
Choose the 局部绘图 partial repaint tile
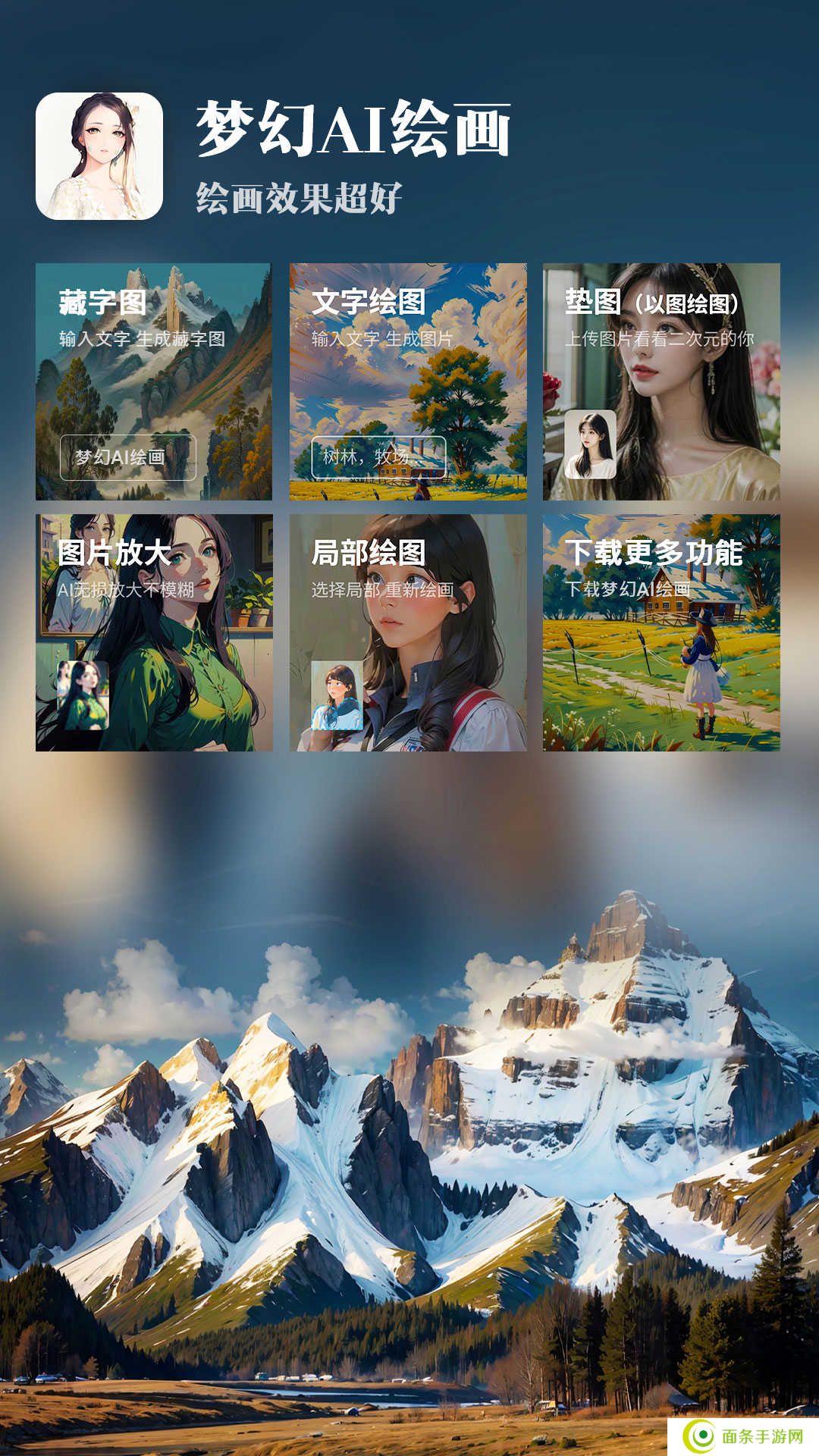point(407,632)
